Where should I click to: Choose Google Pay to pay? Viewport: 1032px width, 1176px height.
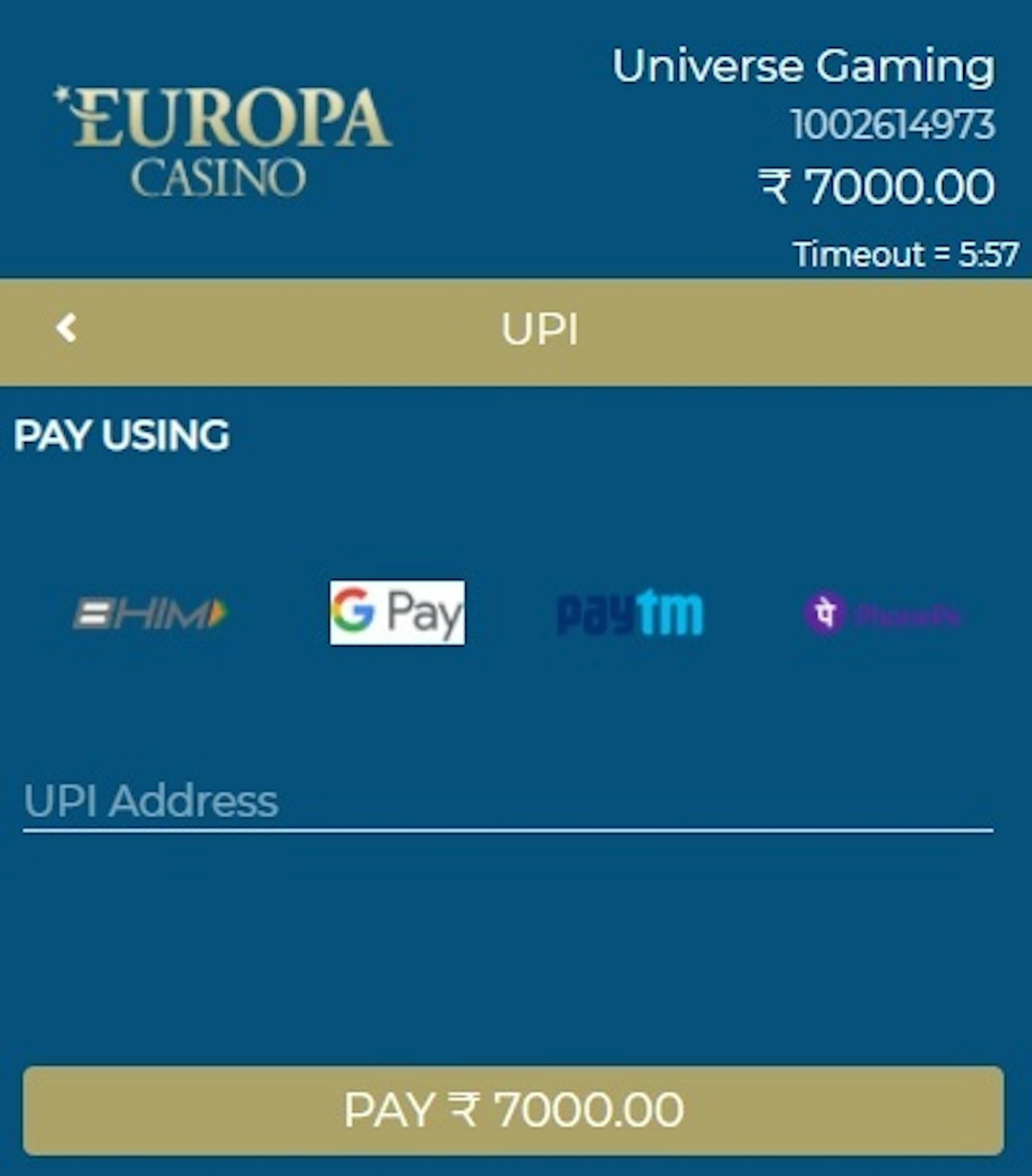(x=396, y=613)
